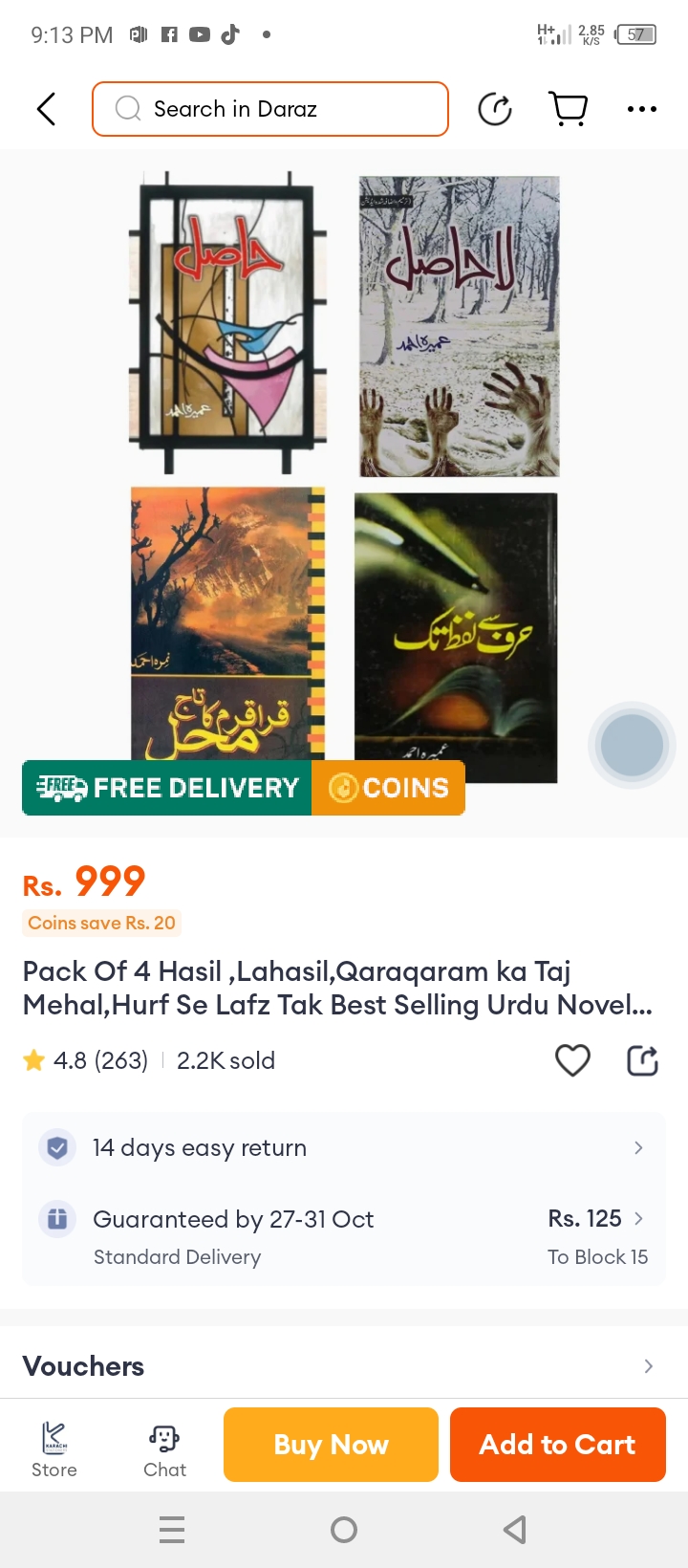Open 14 days easy return details
688x1568 pixels.
tap(344, 1147)
